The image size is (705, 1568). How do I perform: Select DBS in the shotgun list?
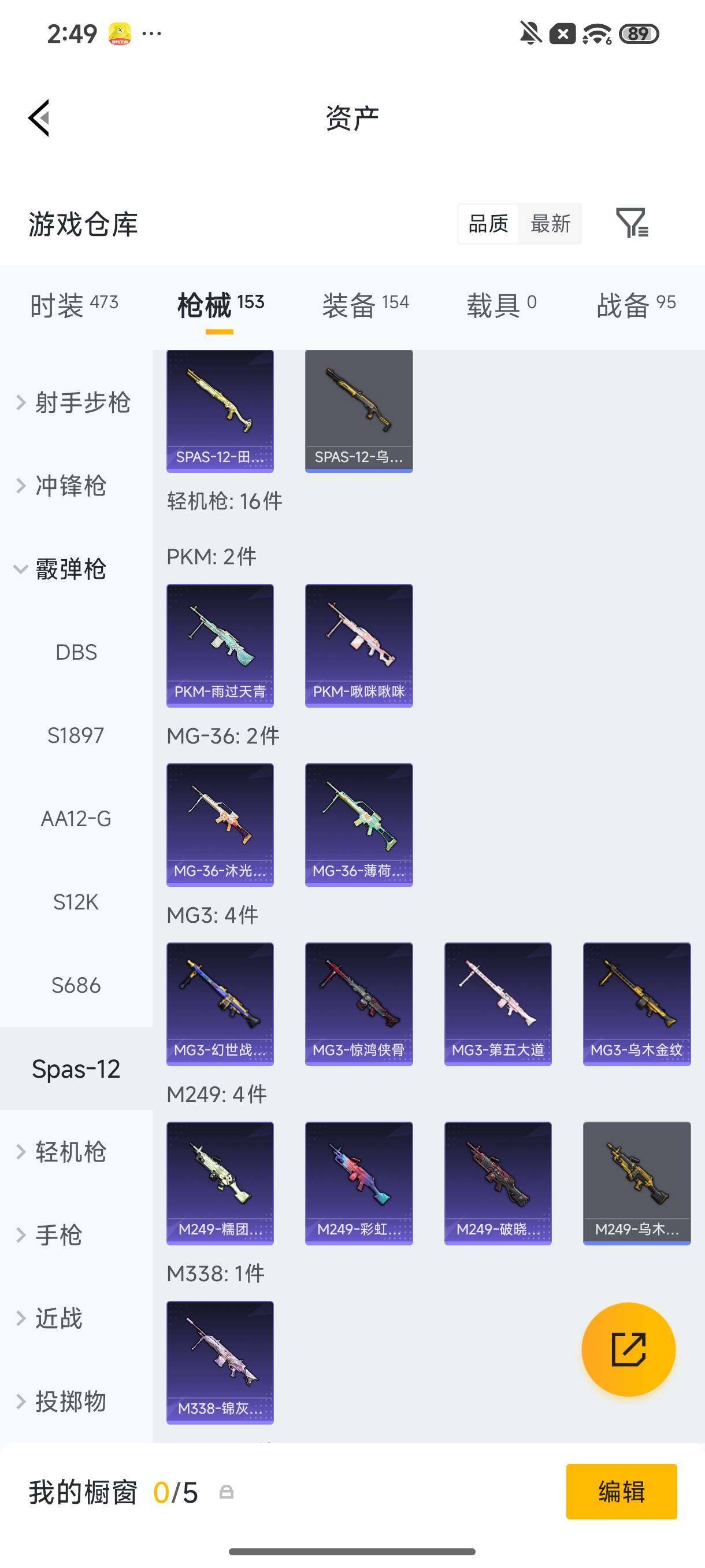76,652
